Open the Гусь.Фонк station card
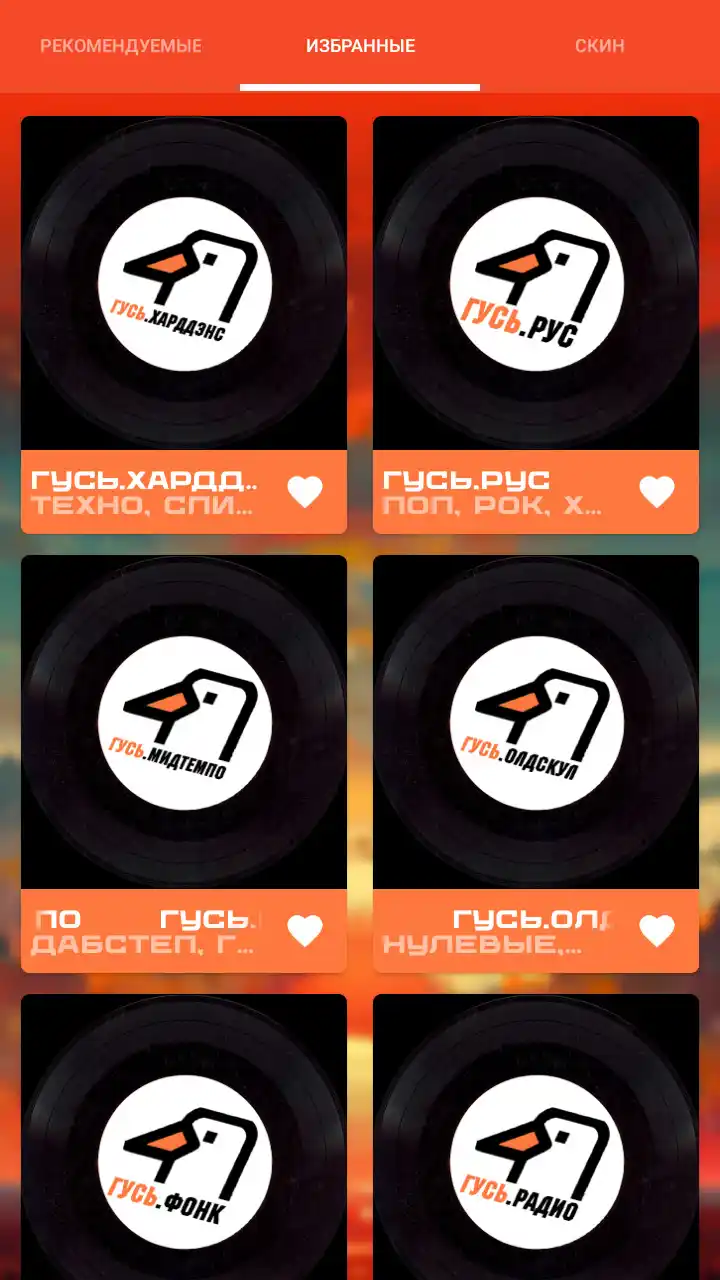 [x=184, y=1140]
